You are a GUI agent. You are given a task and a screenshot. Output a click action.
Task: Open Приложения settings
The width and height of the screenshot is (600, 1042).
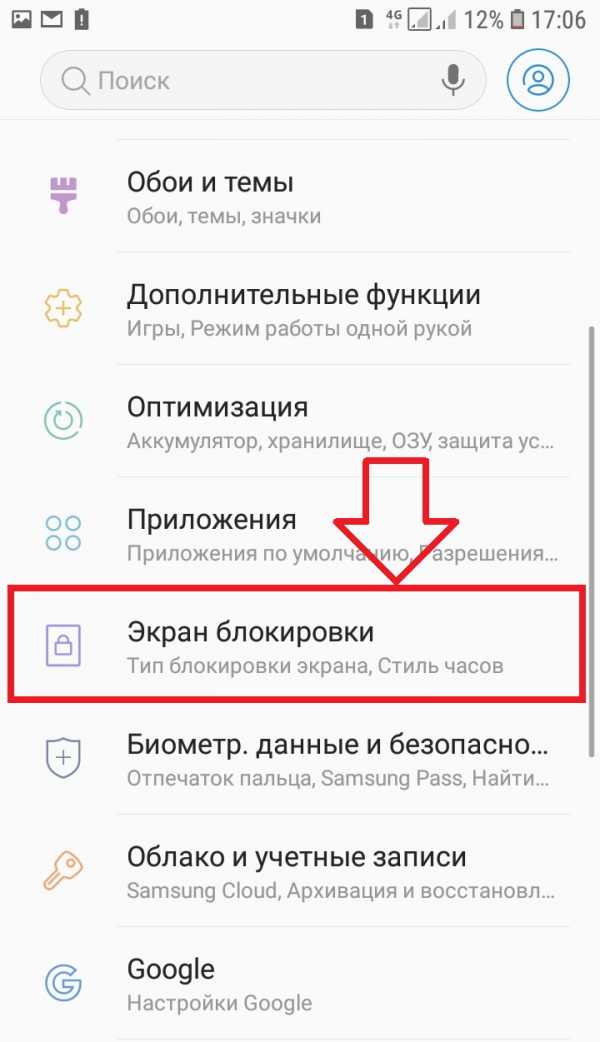click(x=300, y=533)
